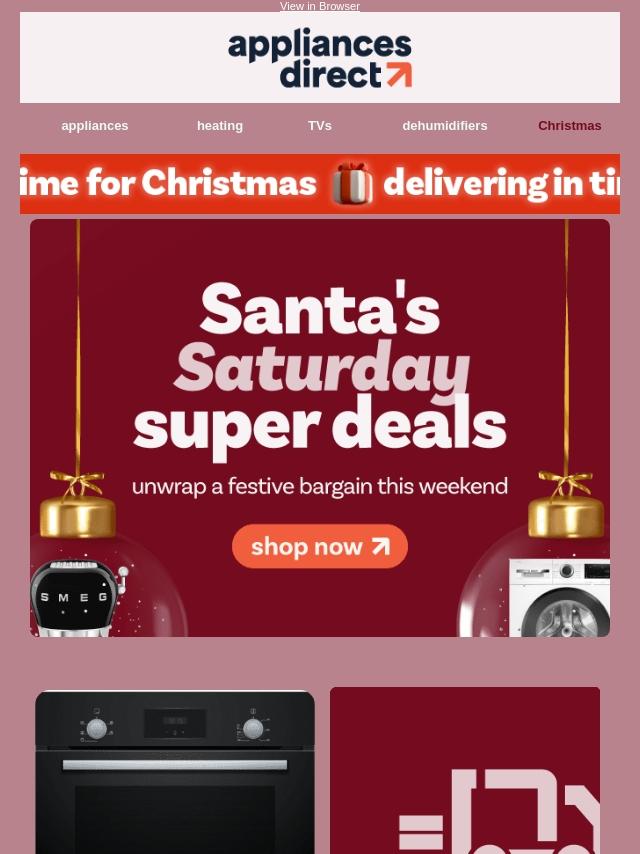
Task: Open the red delivery truck tile
Action: coord(465,770)
